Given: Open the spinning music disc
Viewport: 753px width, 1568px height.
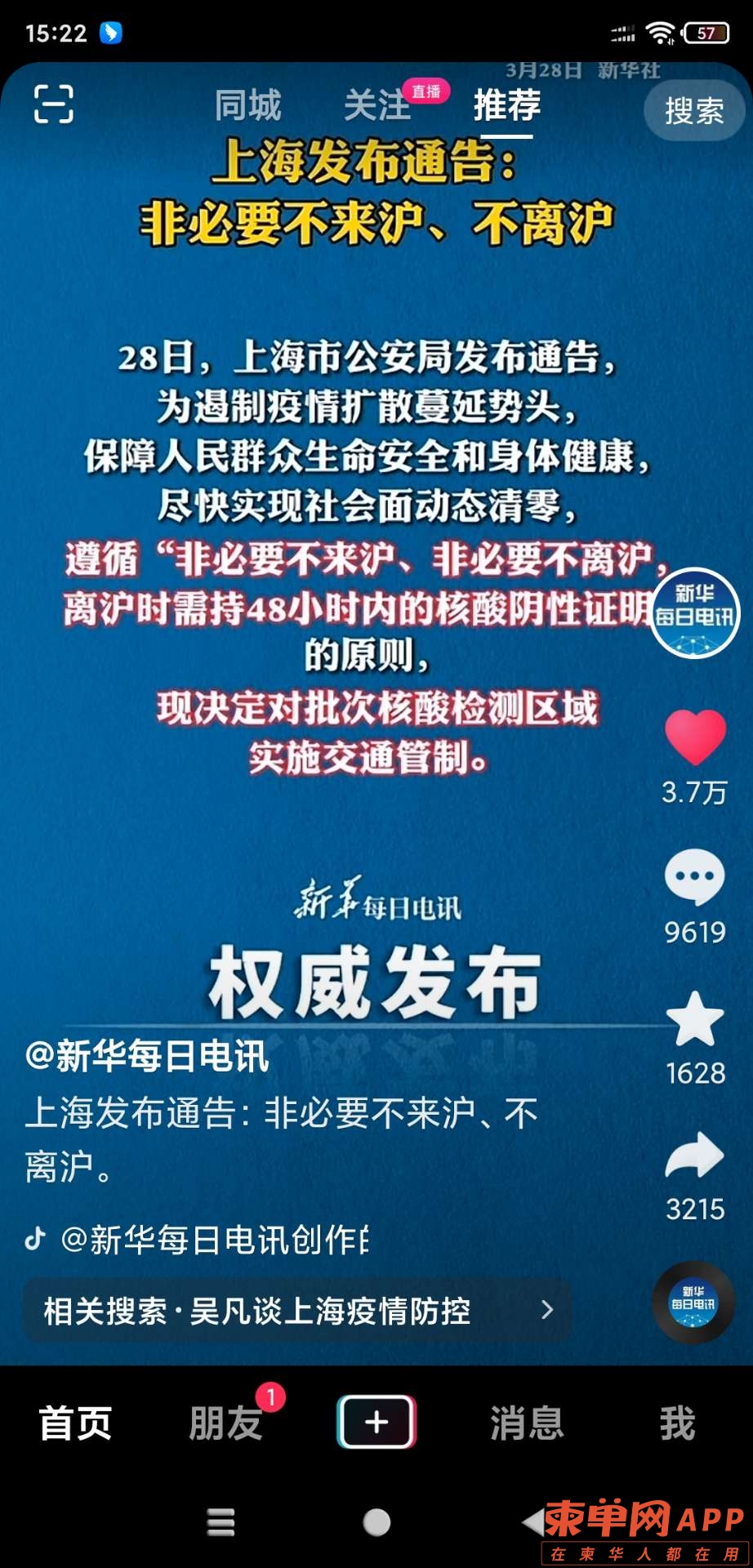Looking at the screenshot, I should click(693, 1303).
